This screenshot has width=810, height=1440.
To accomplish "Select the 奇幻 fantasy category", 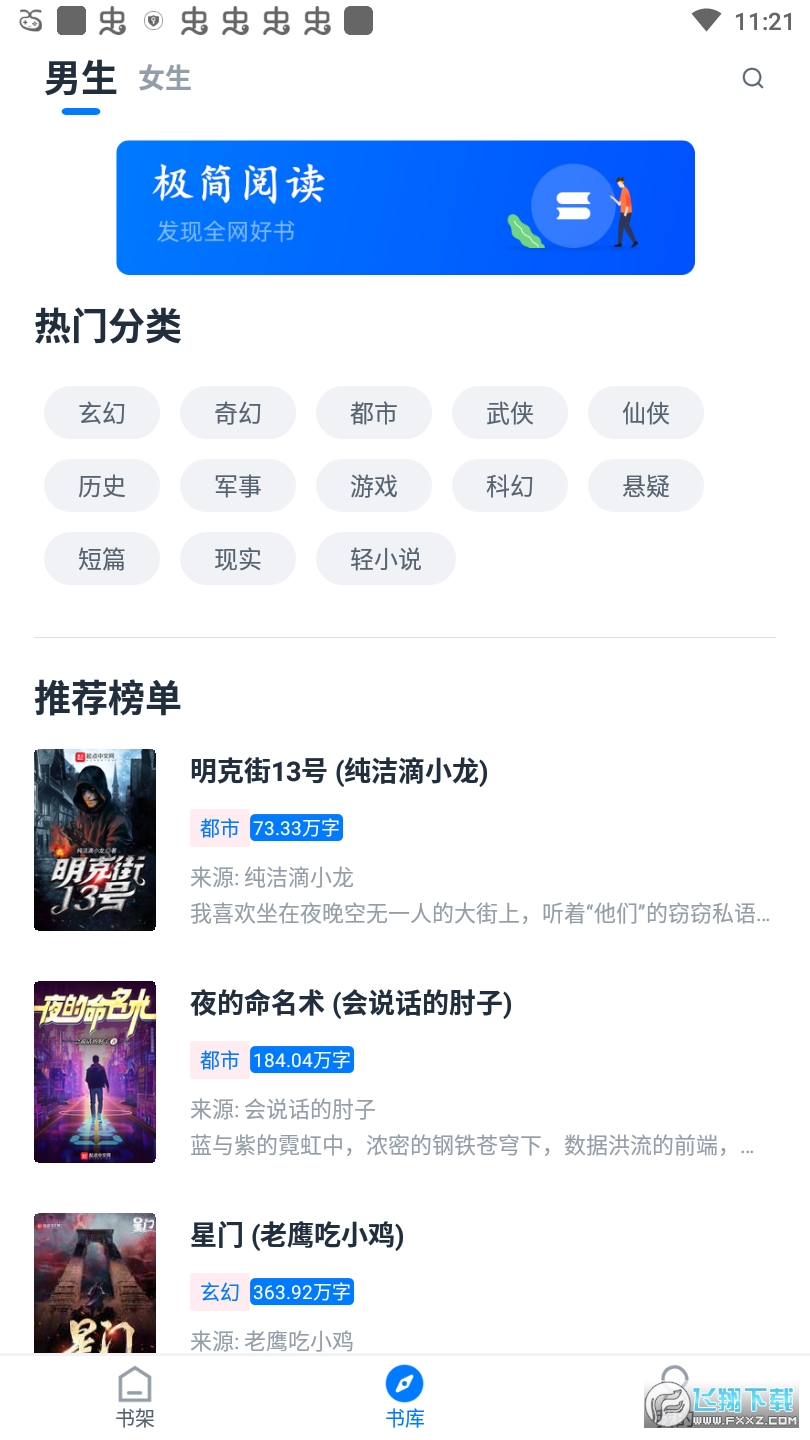I will [x=237, y=412].
